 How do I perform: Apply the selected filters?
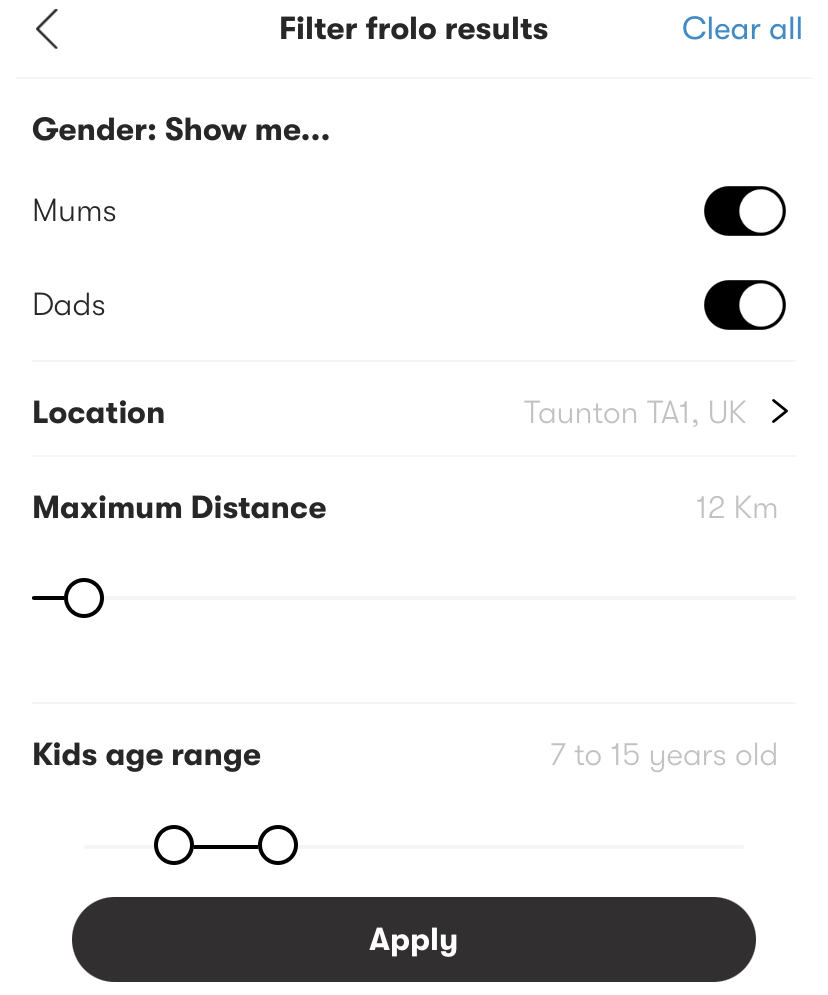point(413,940)
